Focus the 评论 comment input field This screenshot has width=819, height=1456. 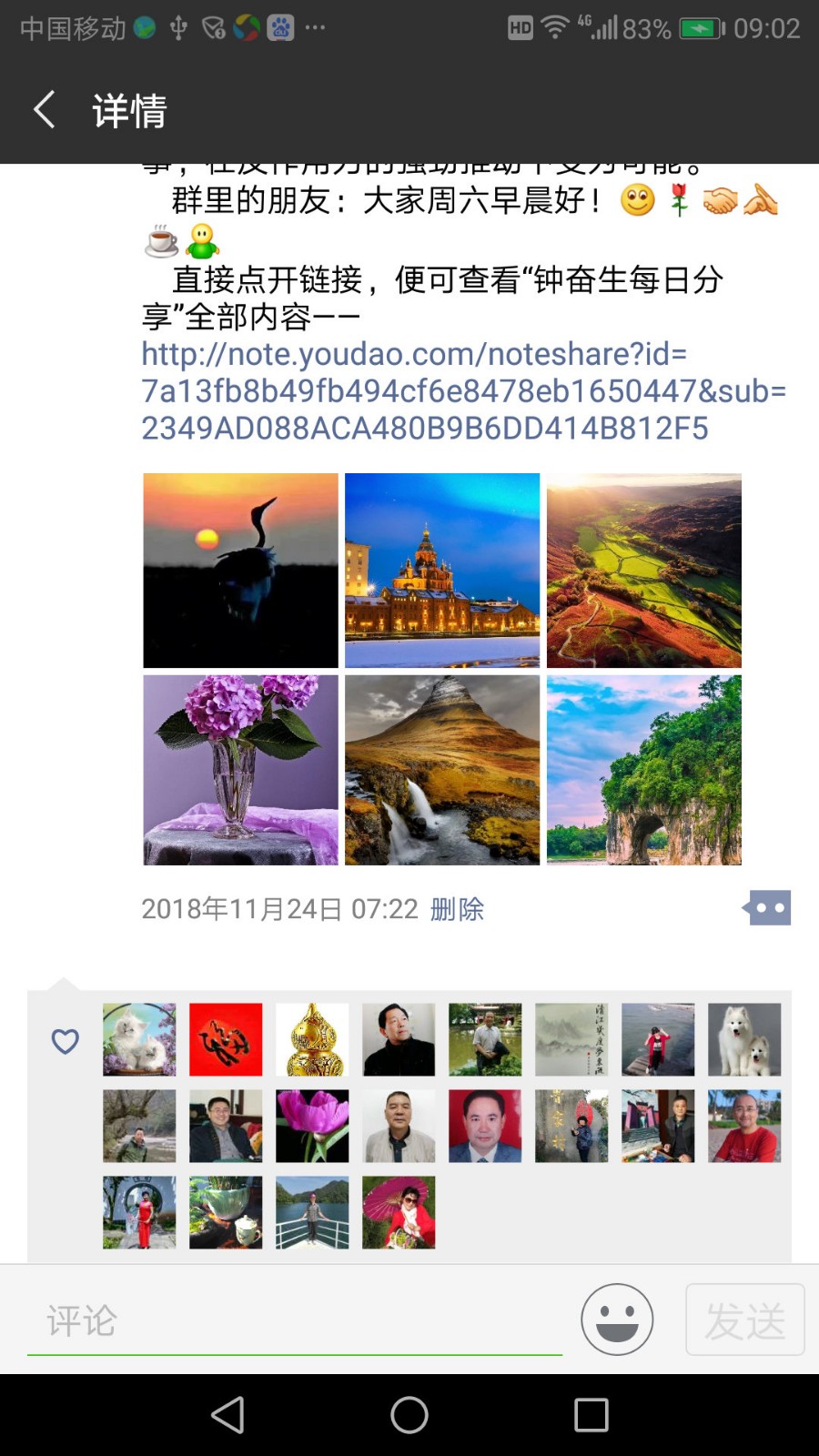[294, 1321]
